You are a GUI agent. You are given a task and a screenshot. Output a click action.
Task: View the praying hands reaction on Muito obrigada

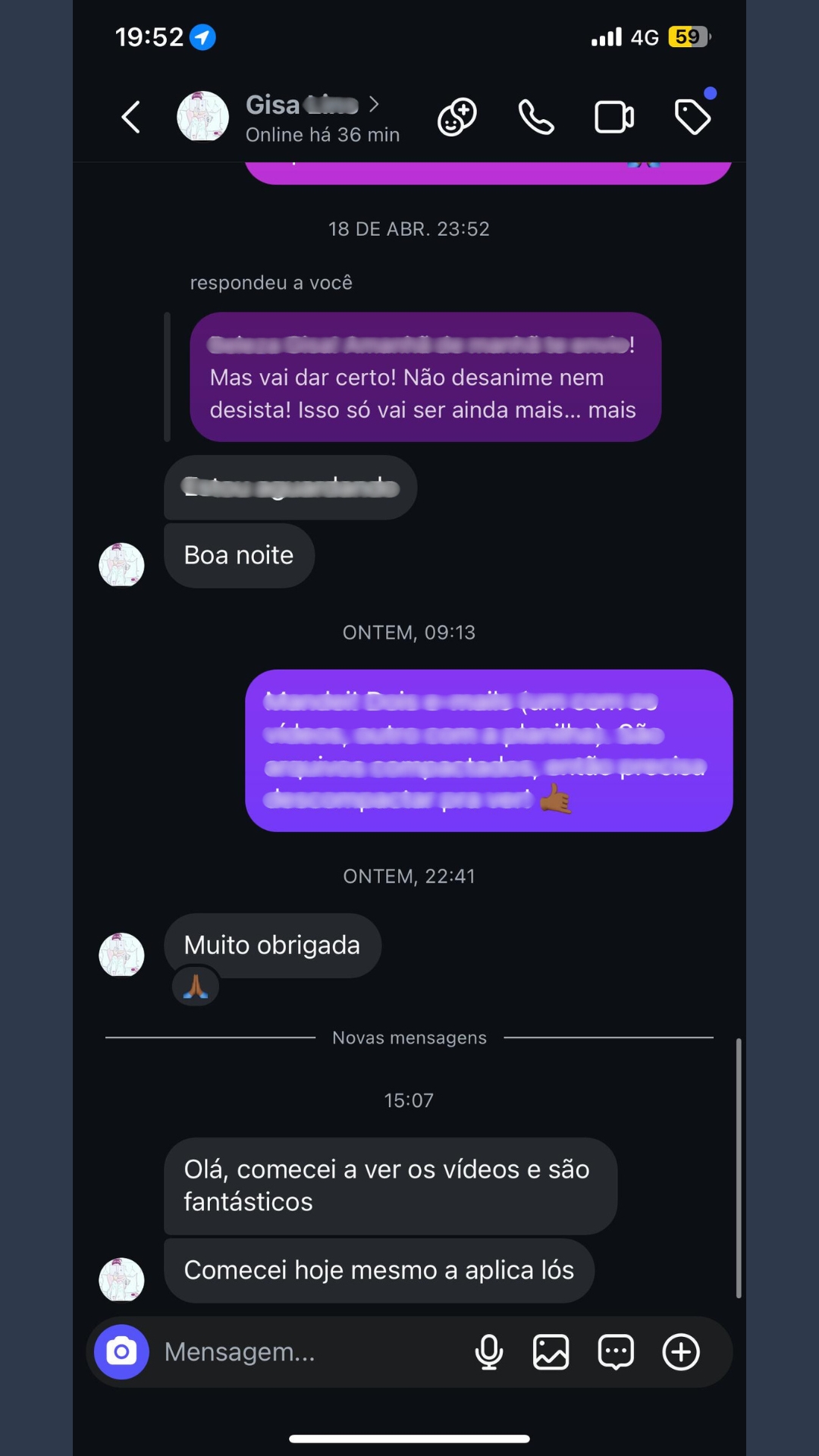pyautogui.click(x=196, y=987)
